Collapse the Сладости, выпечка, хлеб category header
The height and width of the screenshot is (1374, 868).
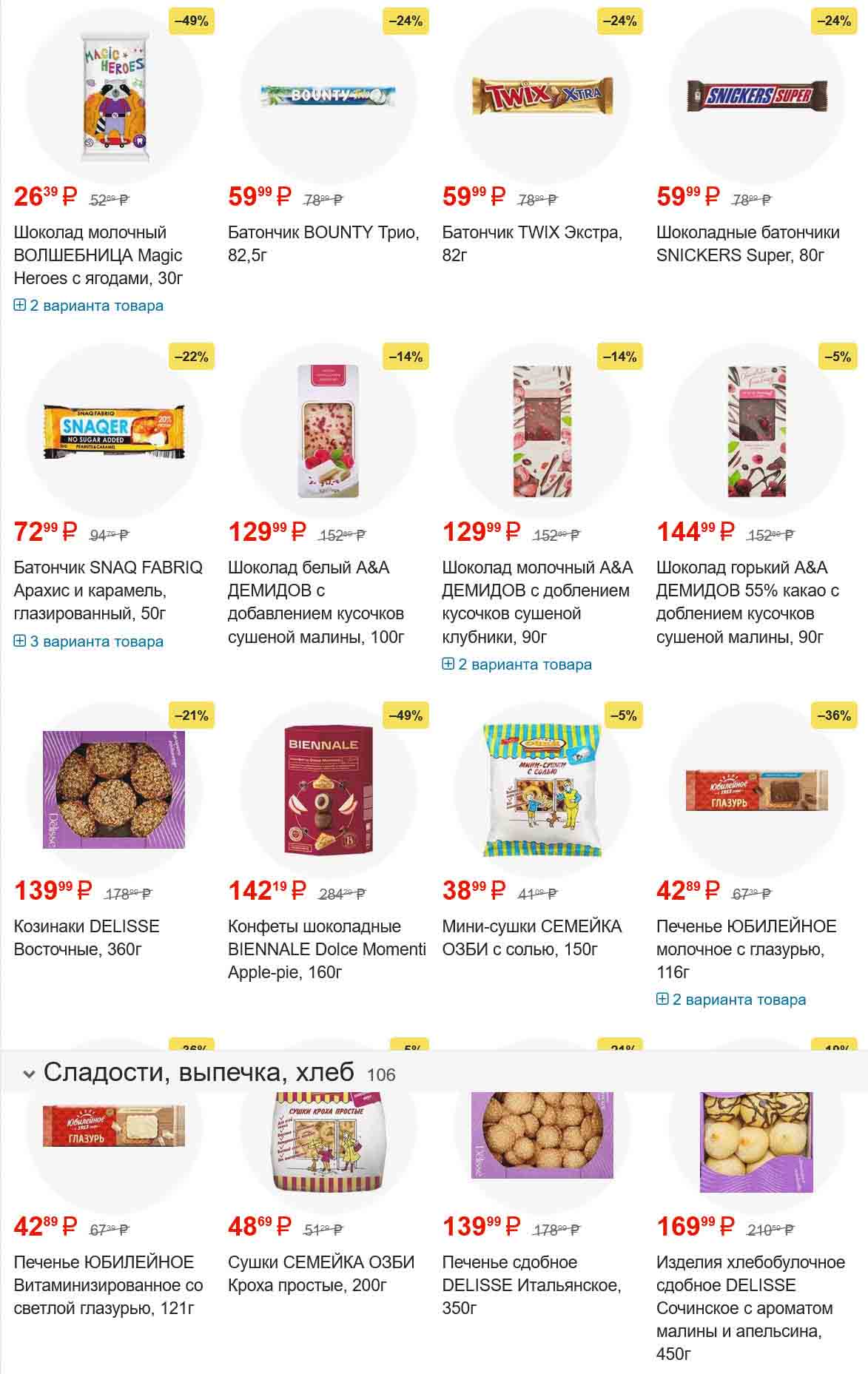point(30,1073)
